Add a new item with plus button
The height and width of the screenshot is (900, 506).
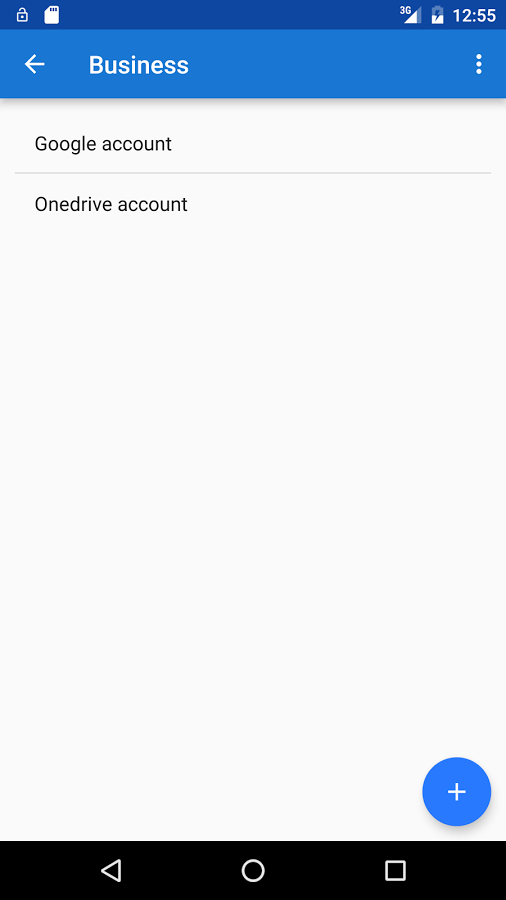[x=457, y=792]
